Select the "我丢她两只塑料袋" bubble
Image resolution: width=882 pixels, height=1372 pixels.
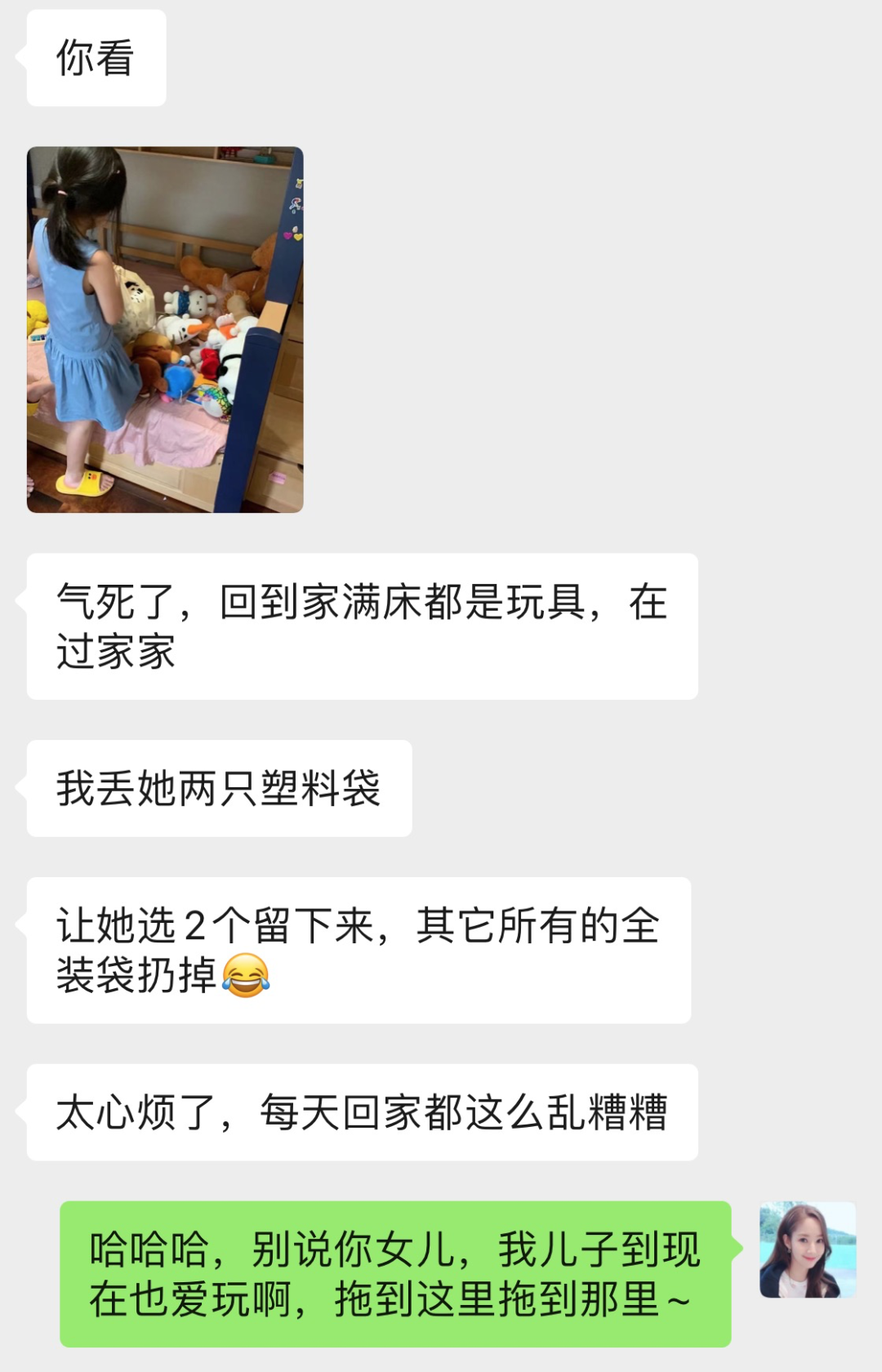(x=220, y=788)
